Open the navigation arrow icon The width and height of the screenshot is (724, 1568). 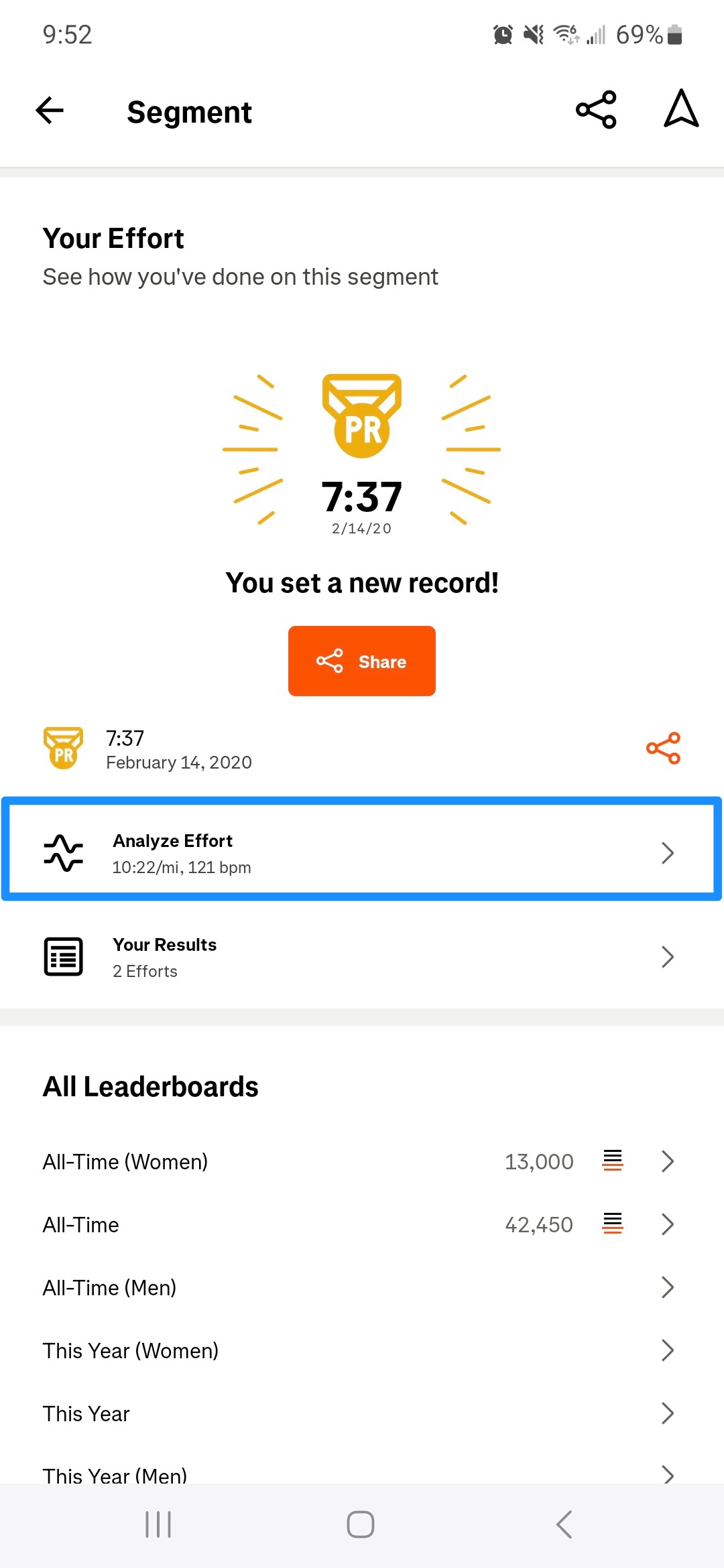681,109
